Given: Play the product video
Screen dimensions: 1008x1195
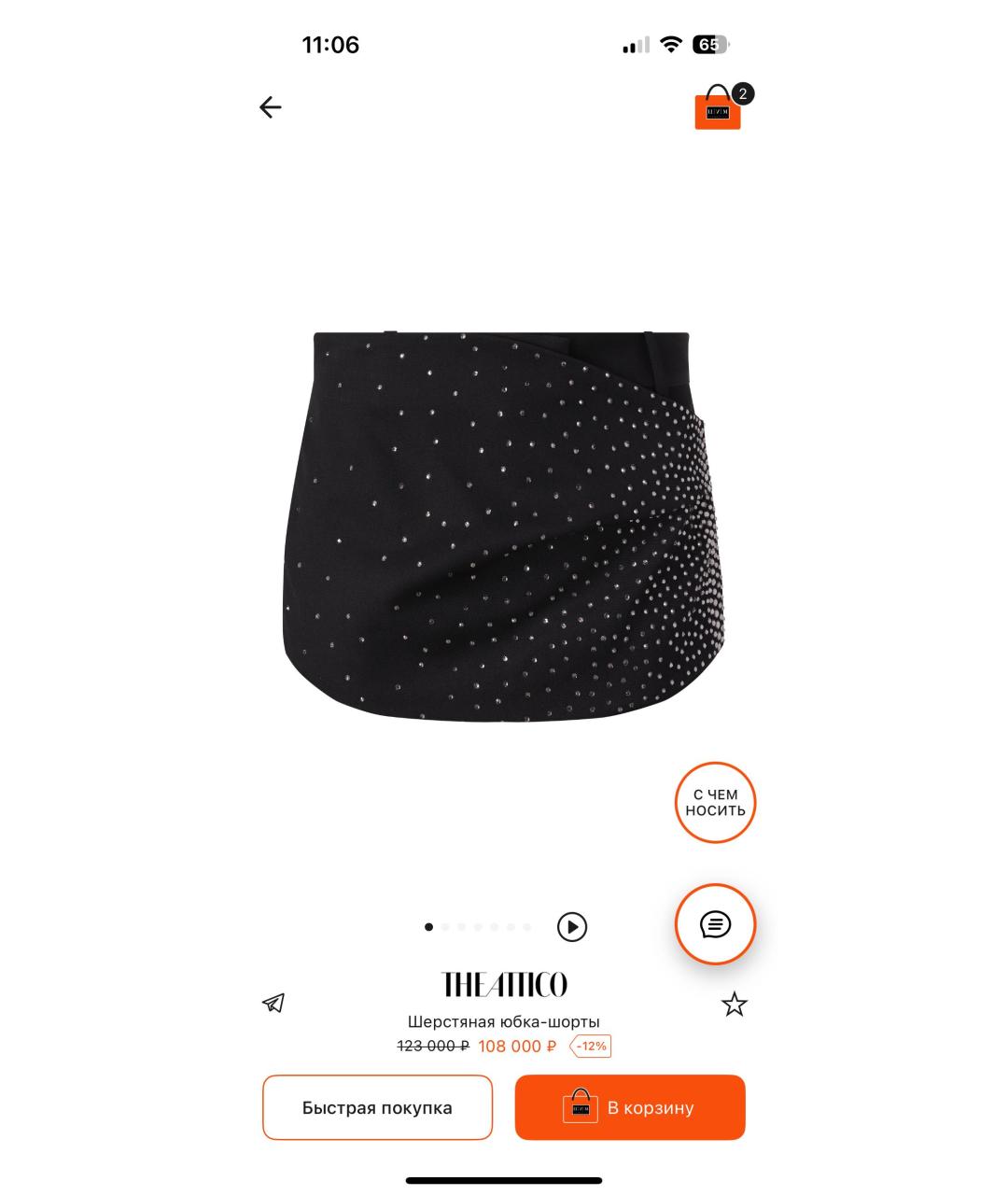Looking at the screenshot, I should point(571,927).
